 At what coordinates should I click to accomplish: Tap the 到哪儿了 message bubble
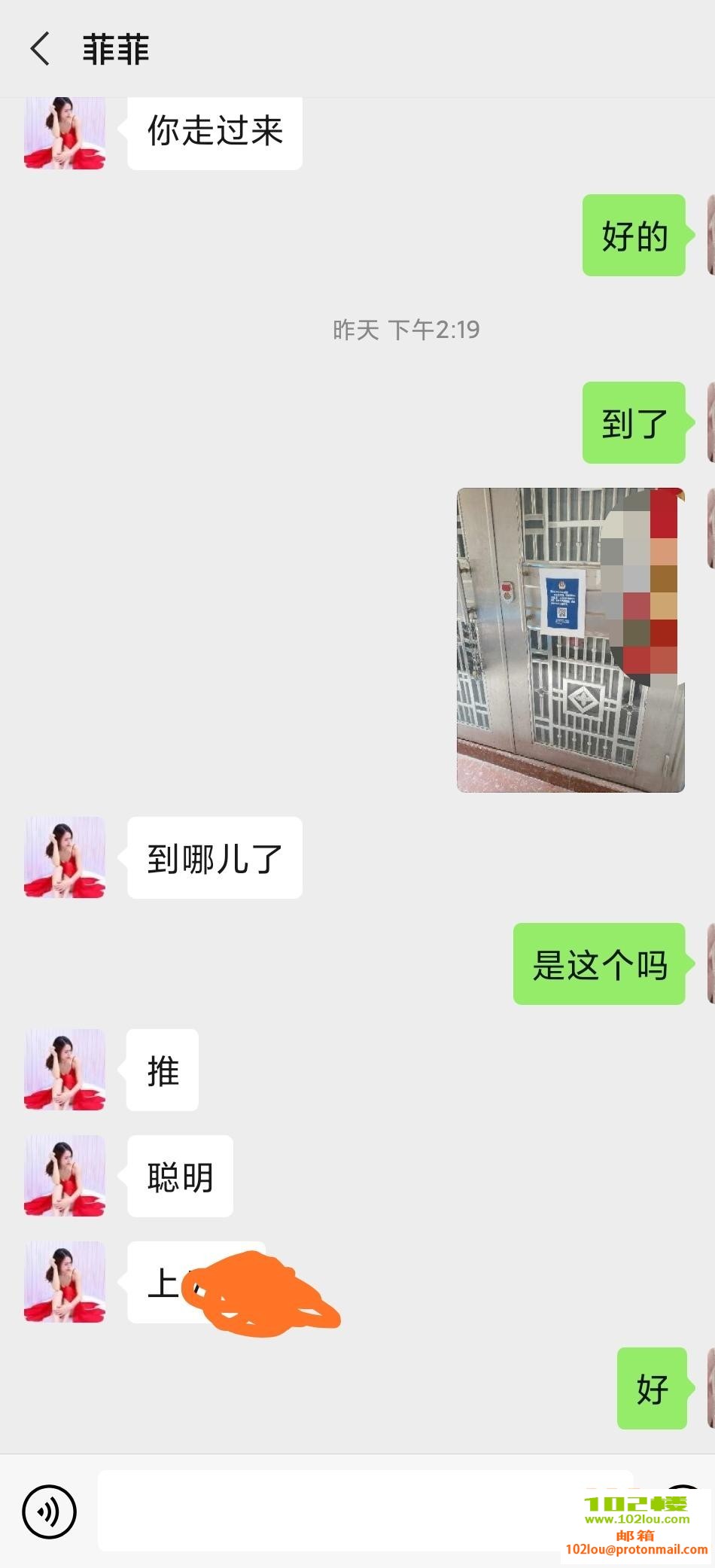214,857
